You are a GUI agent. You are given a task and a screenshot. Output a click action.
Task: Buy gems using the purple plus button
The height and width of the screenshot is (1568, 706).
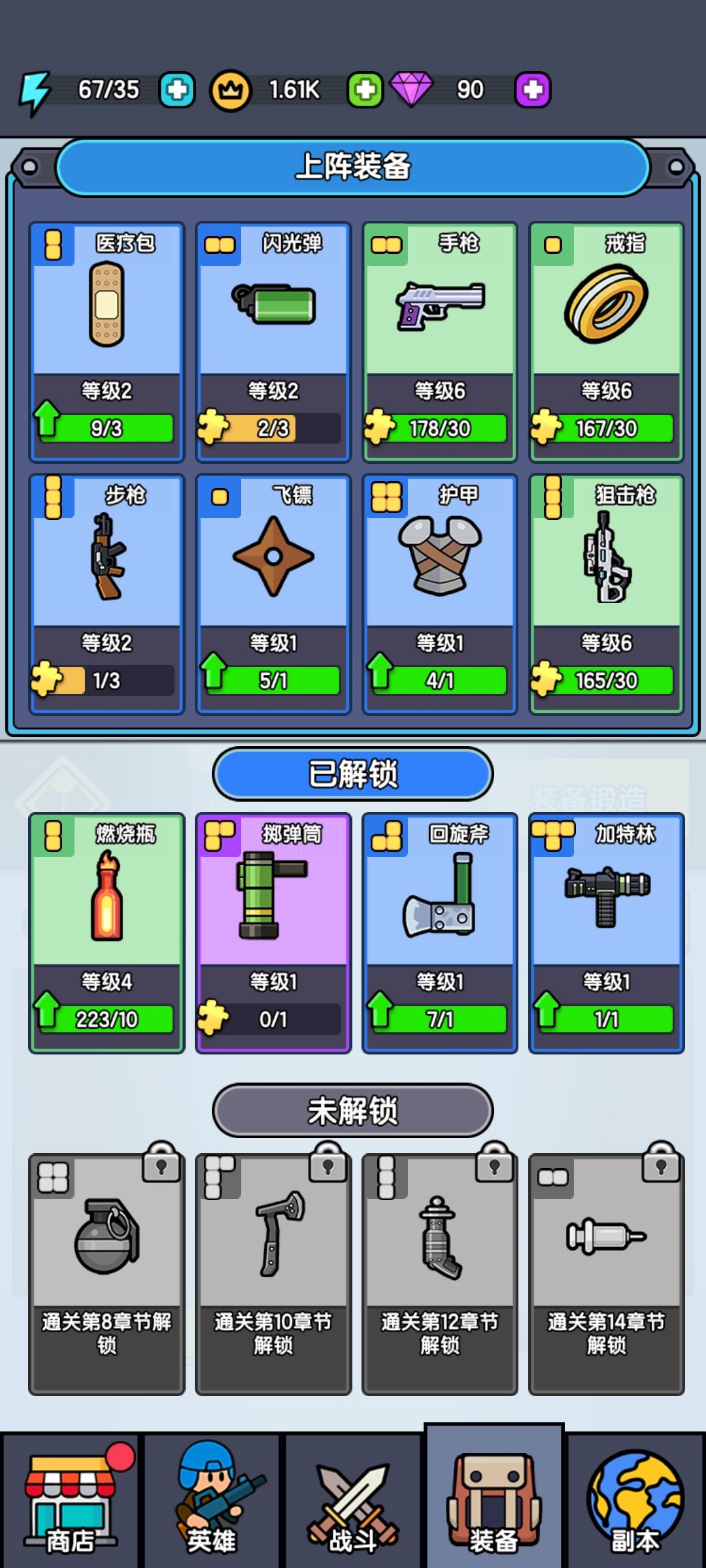point(533,90)
